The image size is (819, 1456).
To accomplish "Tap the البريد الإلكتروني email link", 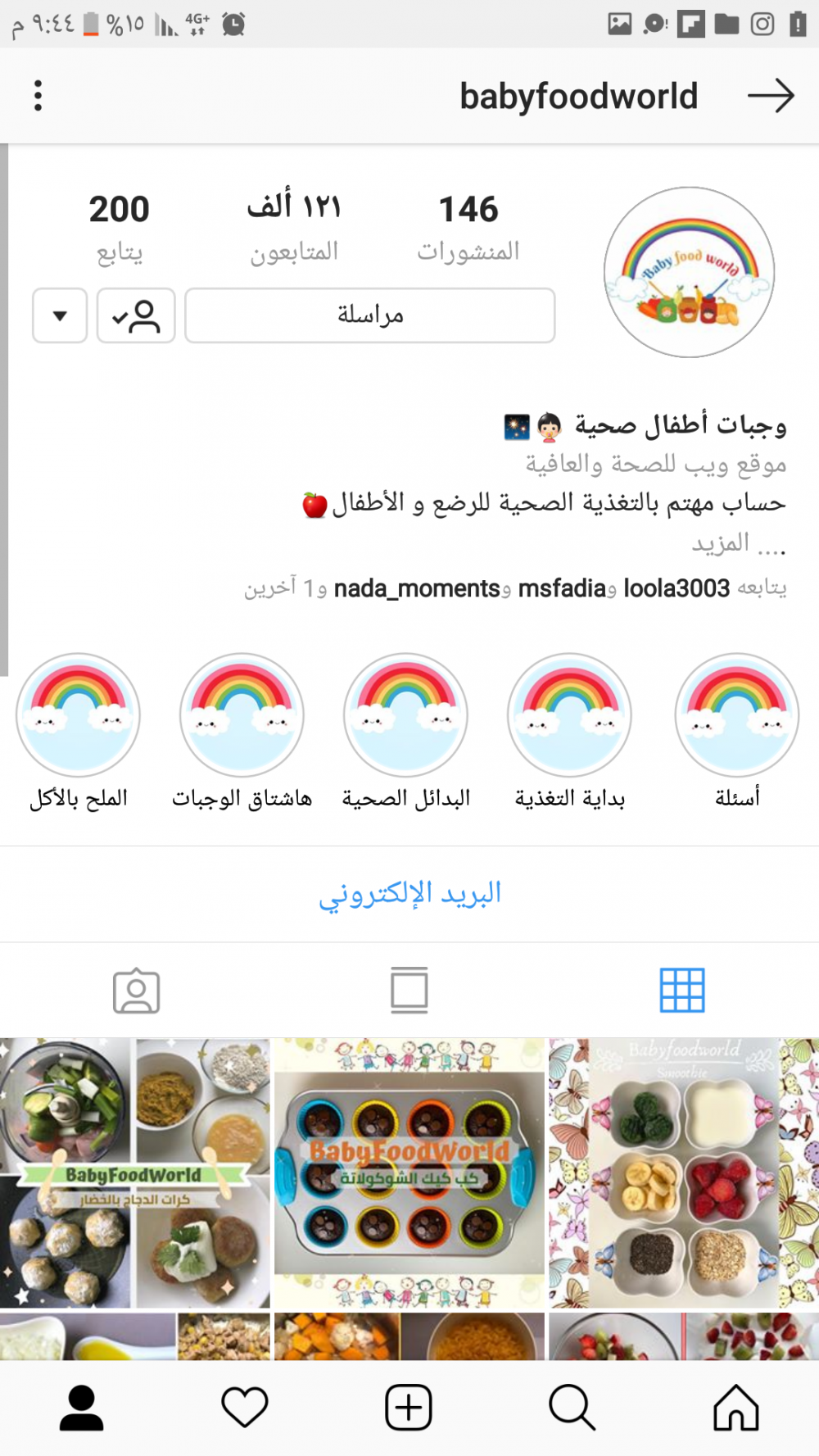I will click(x=409, y=894).
